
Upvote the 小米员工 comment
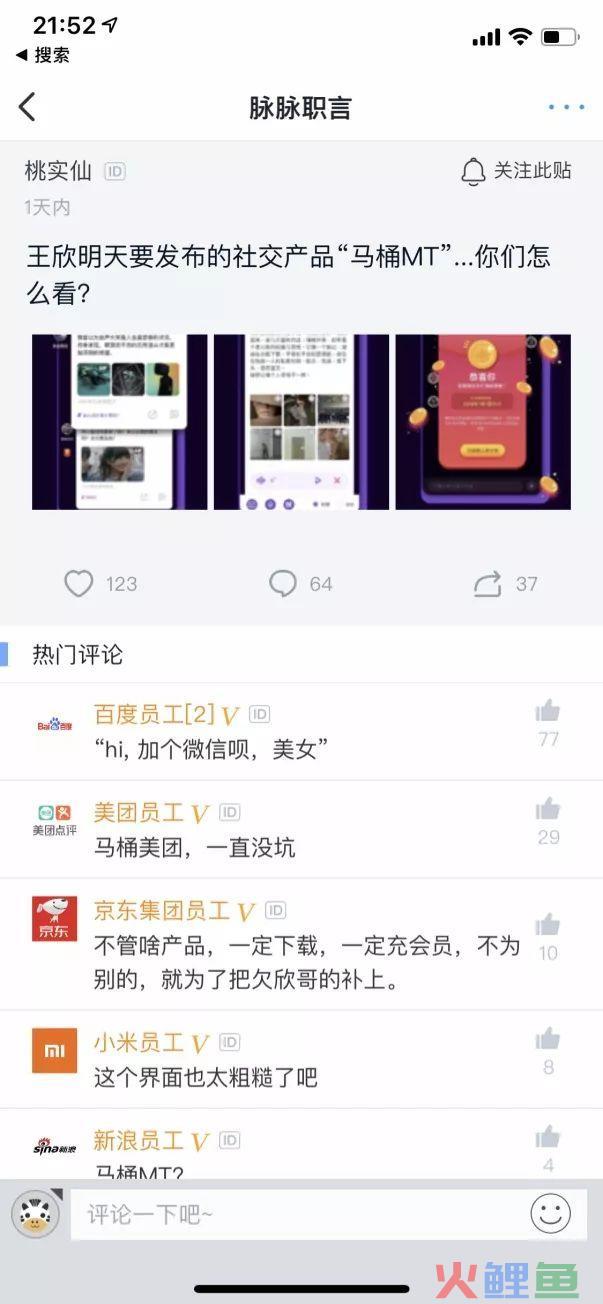pyautogui.click(x=547, y=1039)
